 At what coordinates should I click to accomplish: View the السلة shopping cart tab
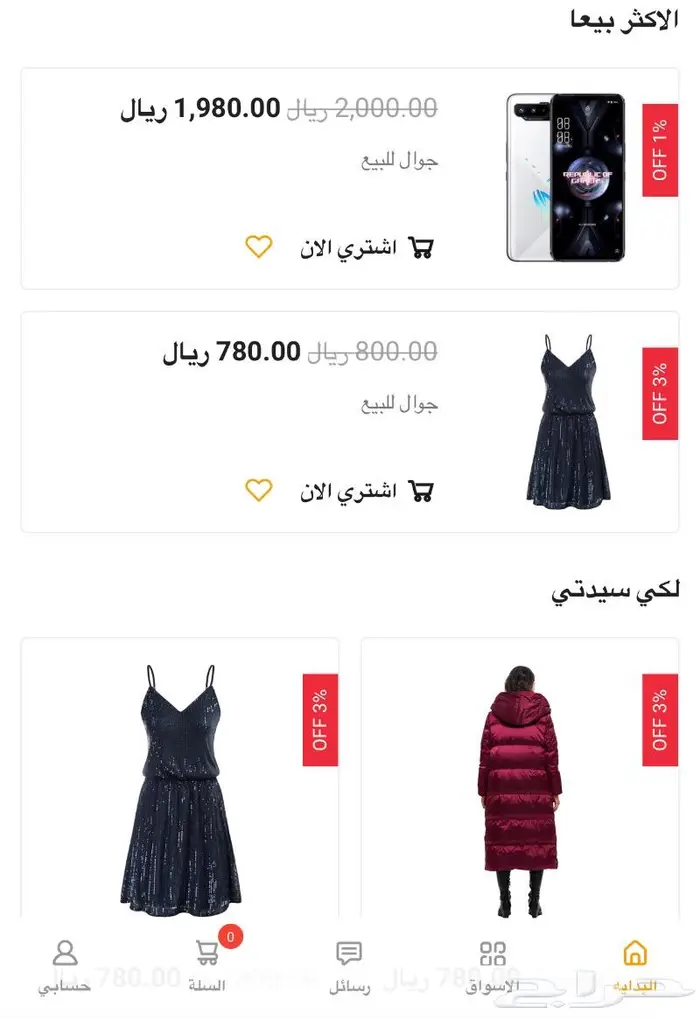tap(207, 966)
